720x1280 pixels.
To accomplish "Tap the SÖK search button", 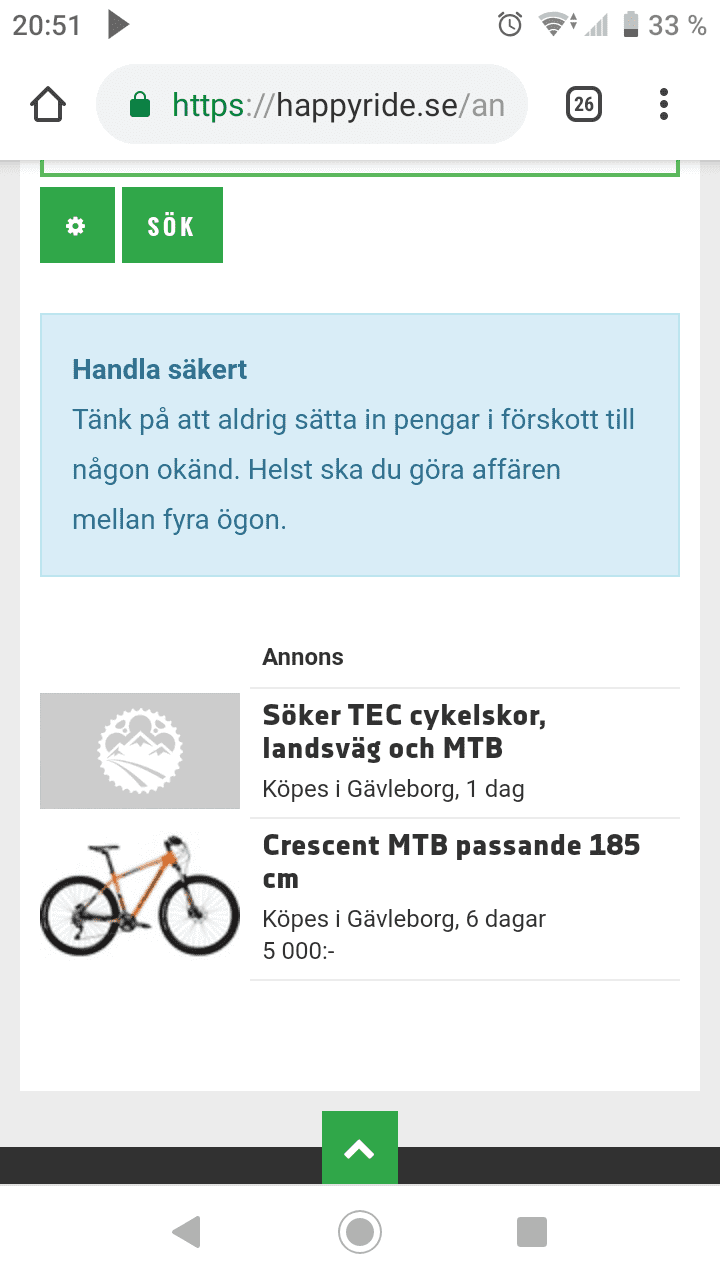I will pos(172,225).
